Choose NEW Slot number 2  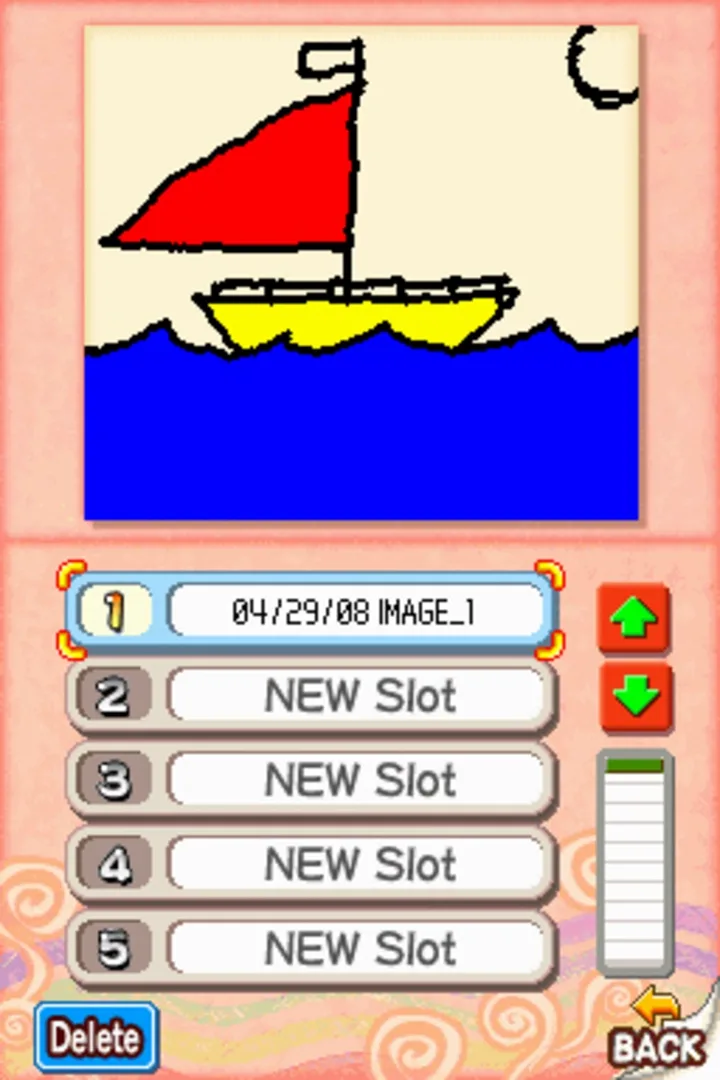pyautogui.click(x=357, y=696)
